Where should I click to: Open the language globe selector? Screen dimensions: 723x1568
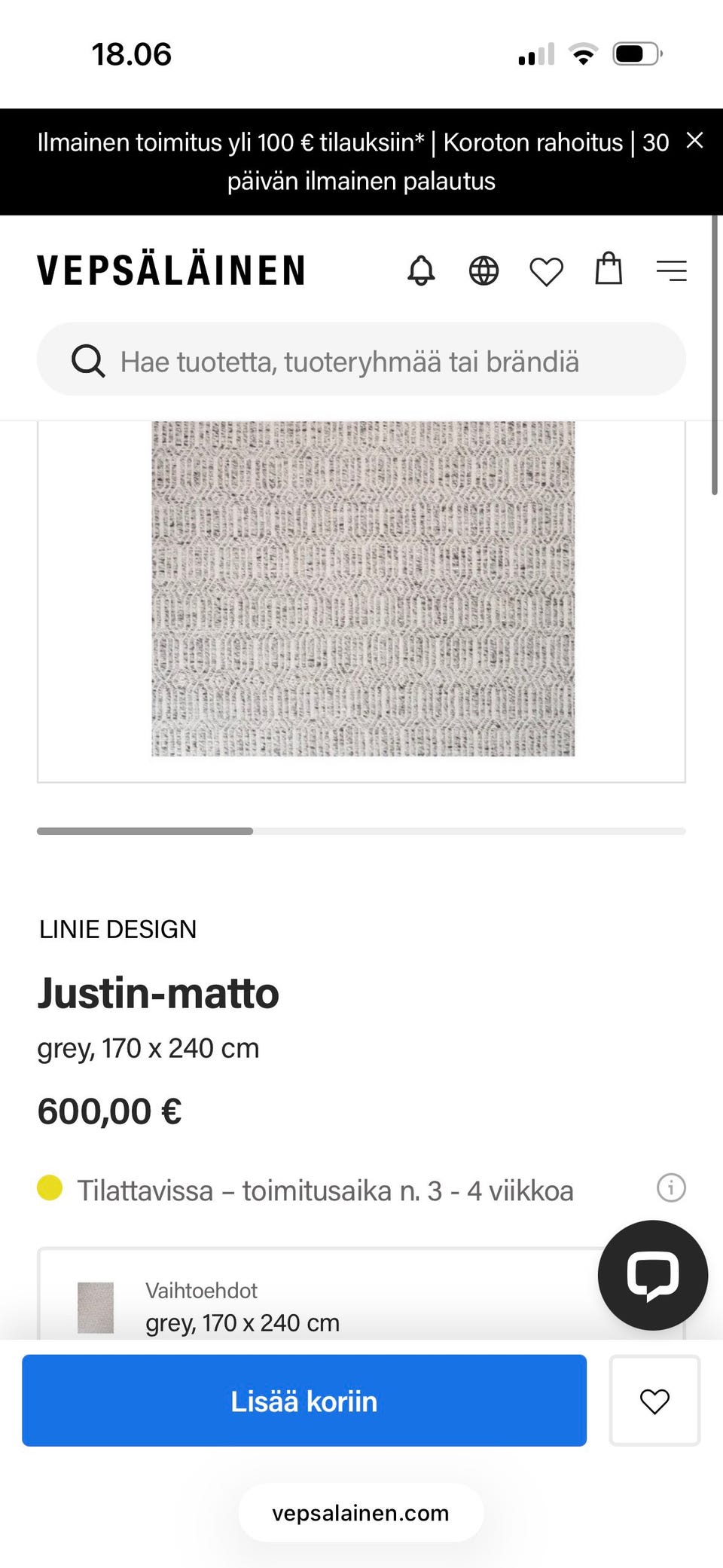pos(484,271)
